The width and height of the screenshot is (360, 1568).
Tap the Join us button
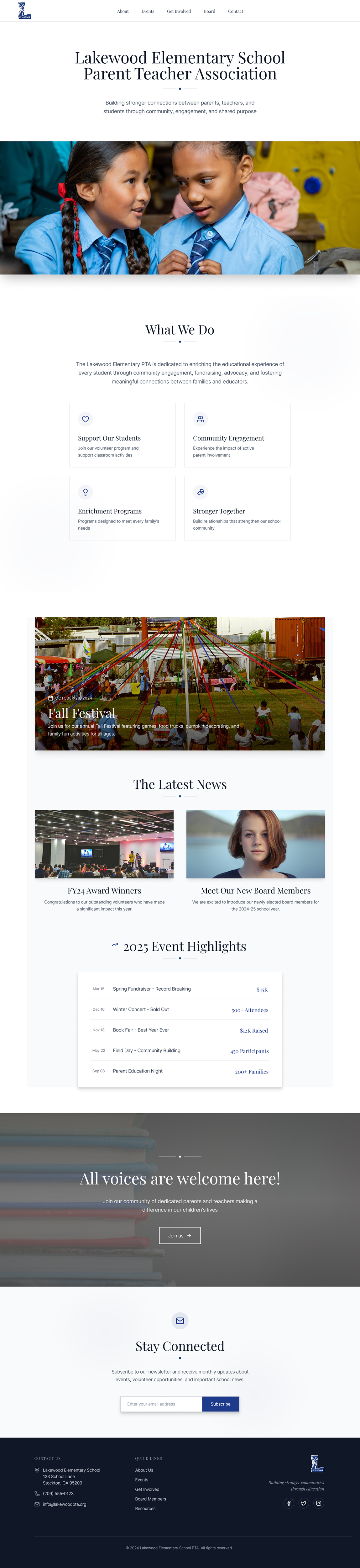[x=180, y=1236]
